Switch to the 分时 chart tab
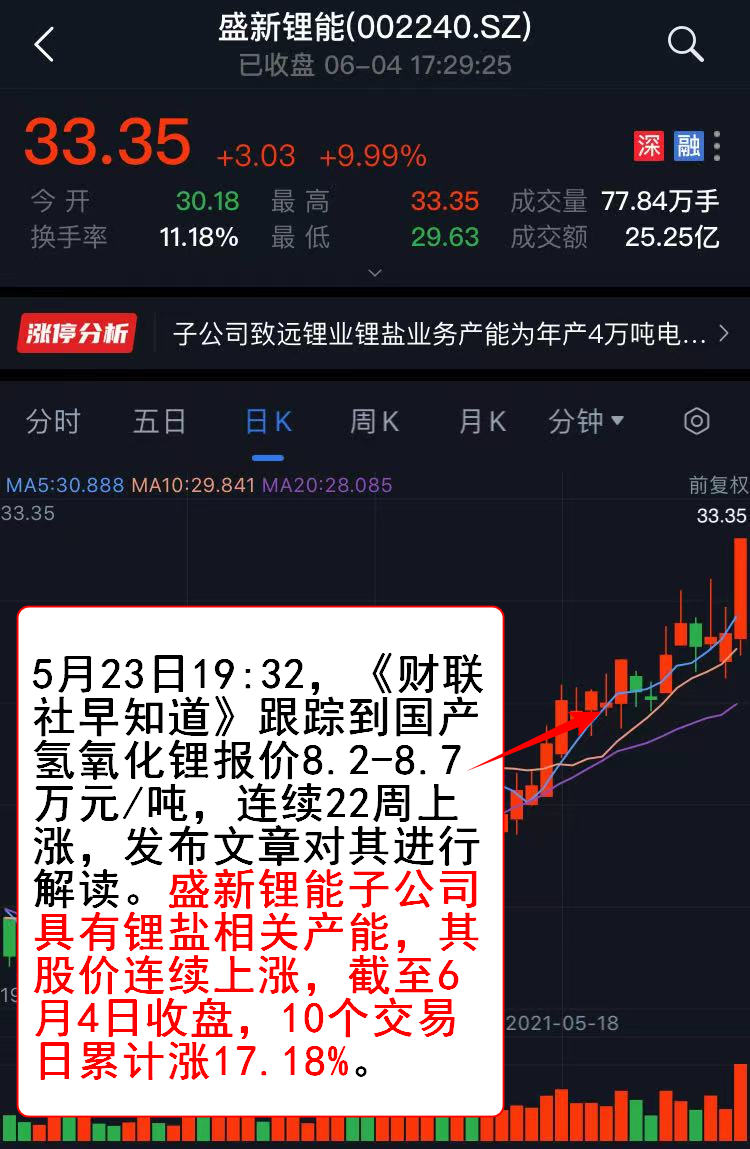This screenshot has width=750, height=1149. point(53,422)
